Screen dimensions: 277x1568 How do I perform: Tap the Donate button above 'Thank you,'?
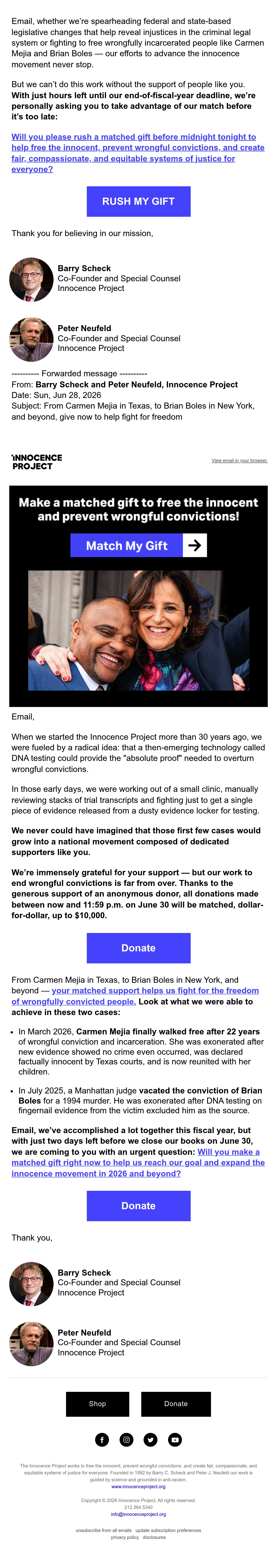[x=138, y=1206]
